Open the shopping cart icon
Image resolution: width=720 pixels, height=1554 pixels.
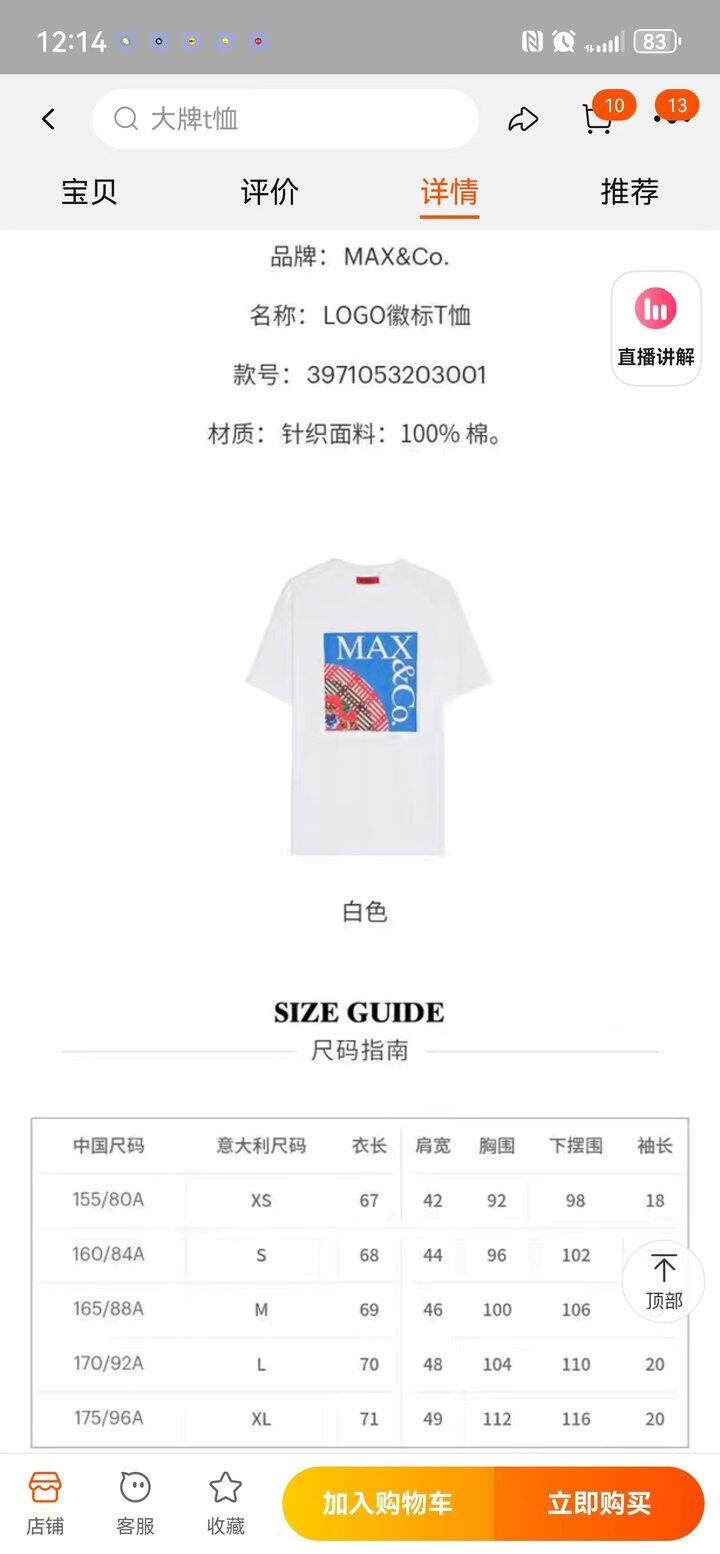[598, 119]
